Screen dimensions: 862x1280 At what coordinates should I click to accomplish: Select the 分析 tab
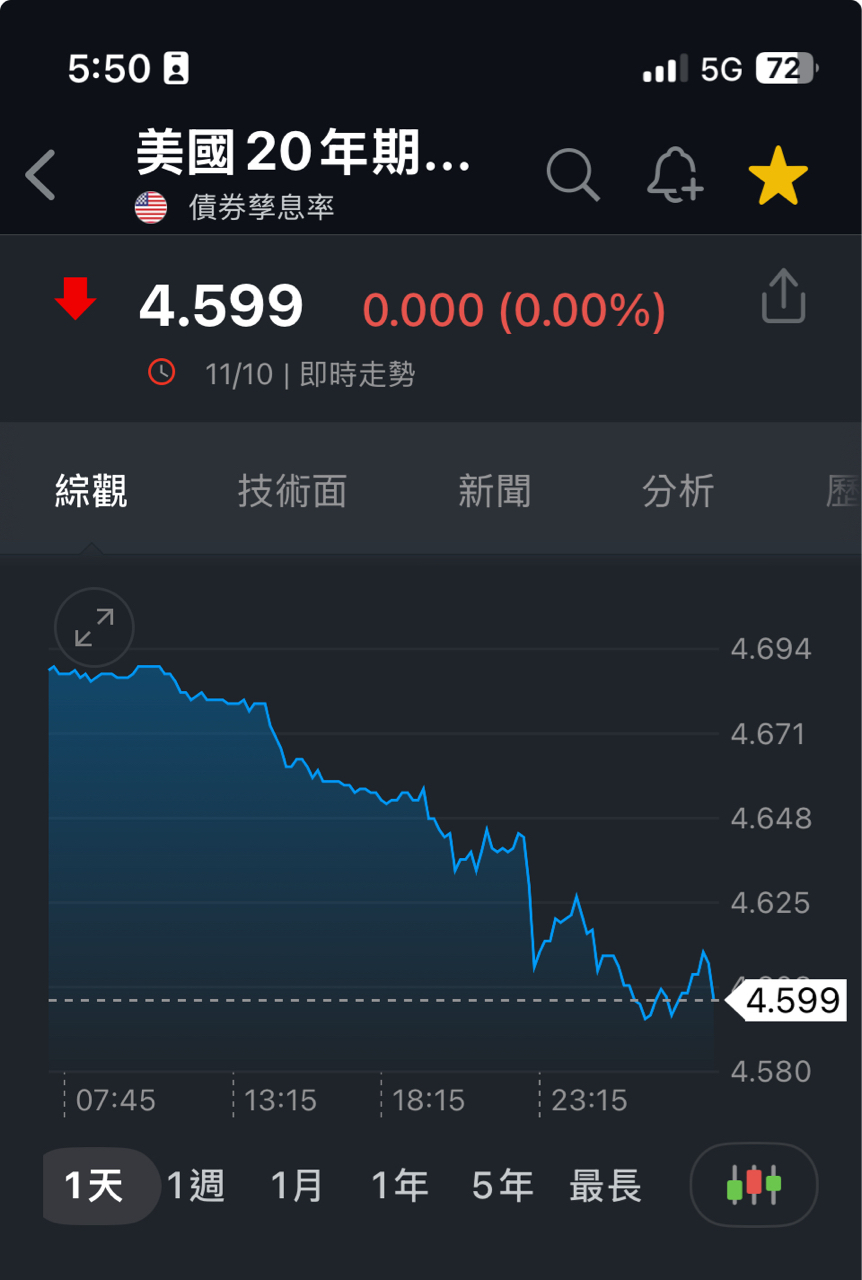678,491
